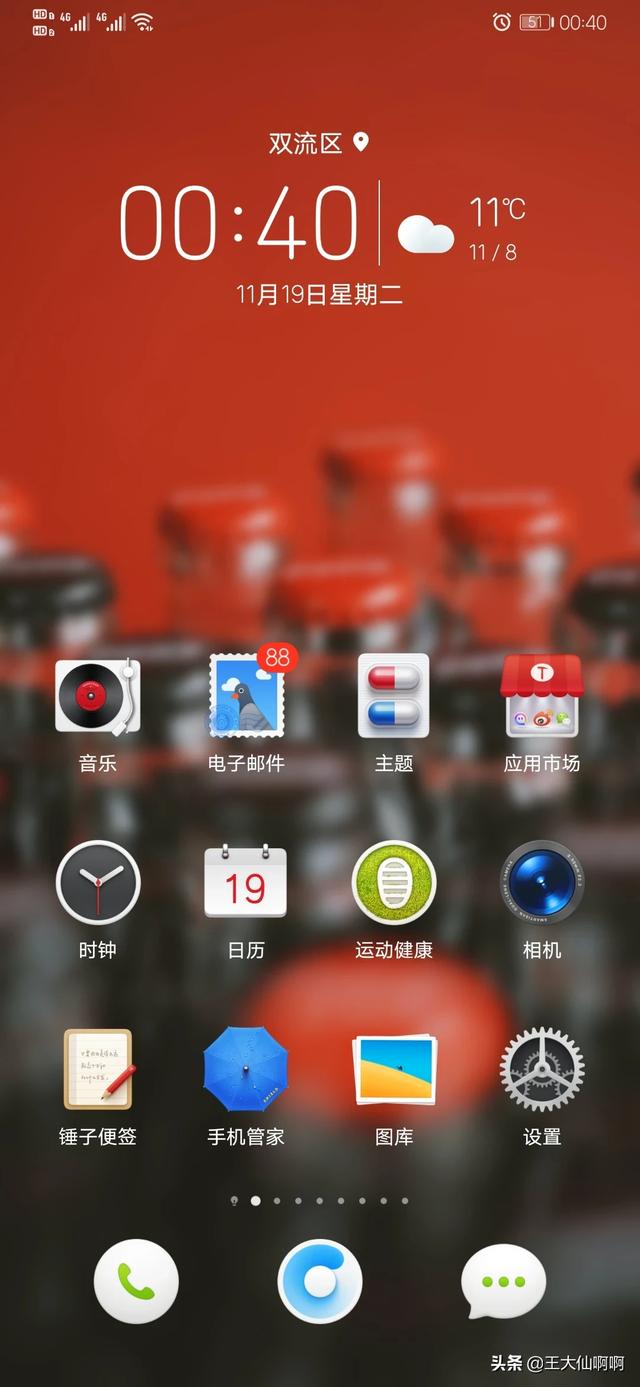
Task: Open the phone dialer in dock
Action: pos(136,1281)
